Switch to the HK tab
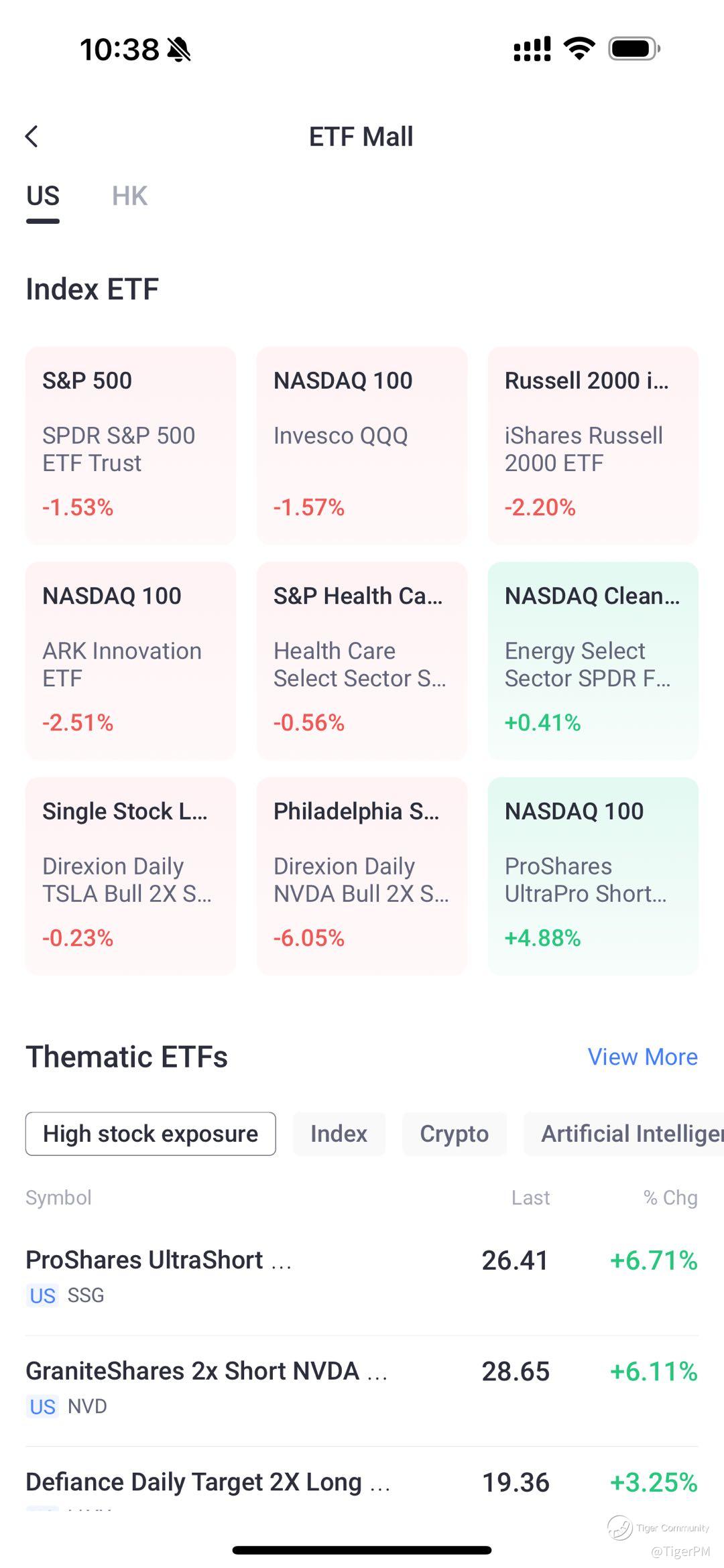724x1568 pixels. (129, 196)
